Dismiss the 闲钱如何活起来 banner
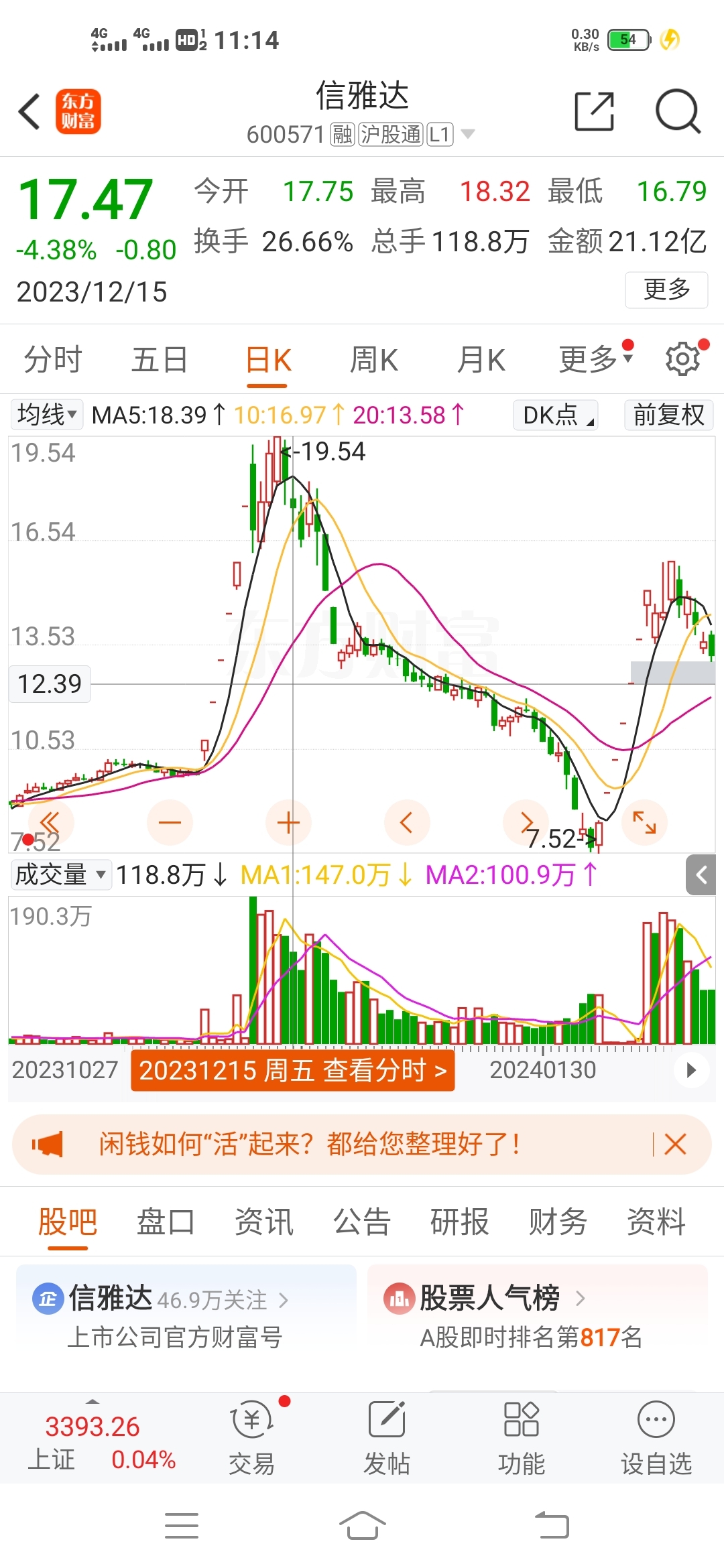 (x=675, y=1144)
